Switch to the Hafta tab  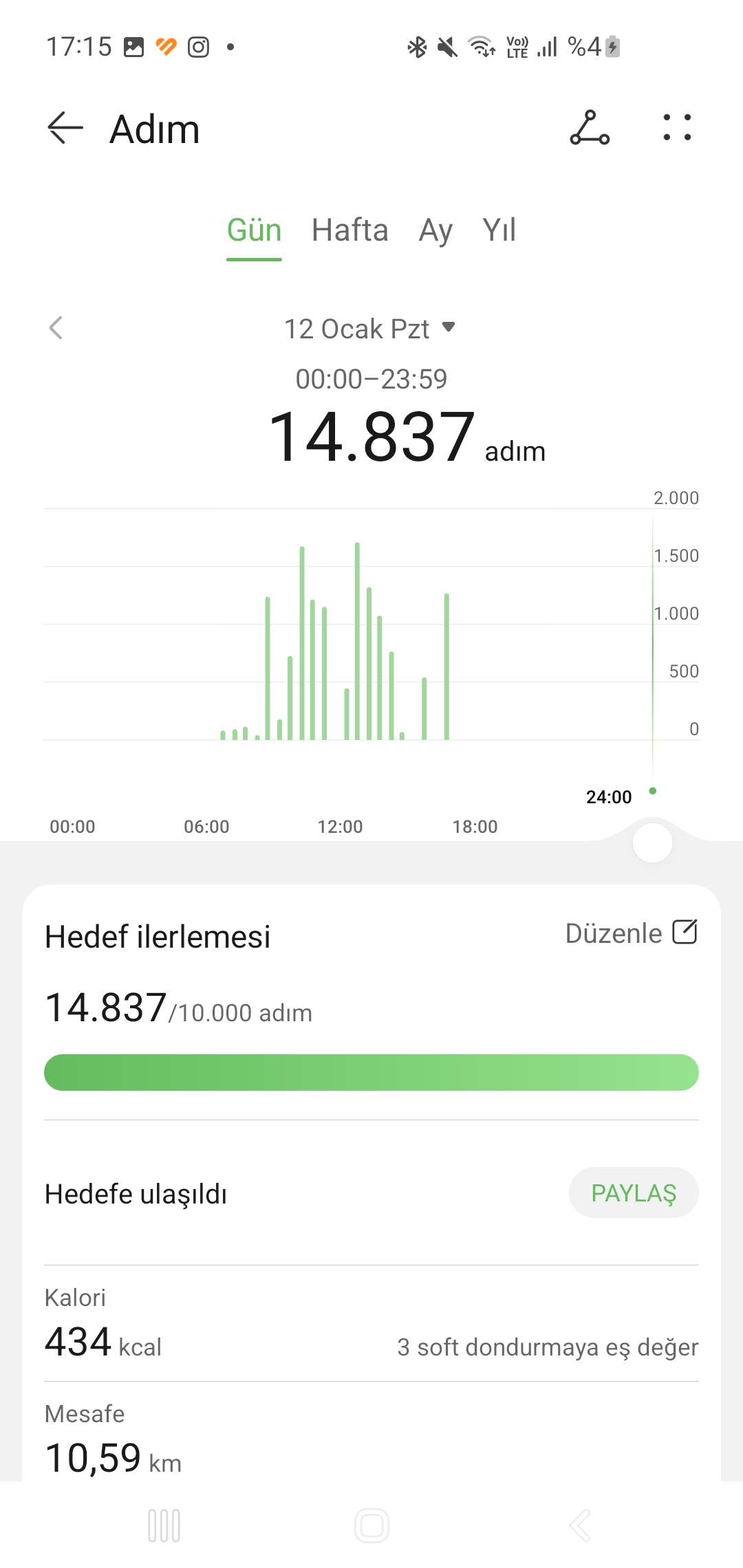point(349,230)
